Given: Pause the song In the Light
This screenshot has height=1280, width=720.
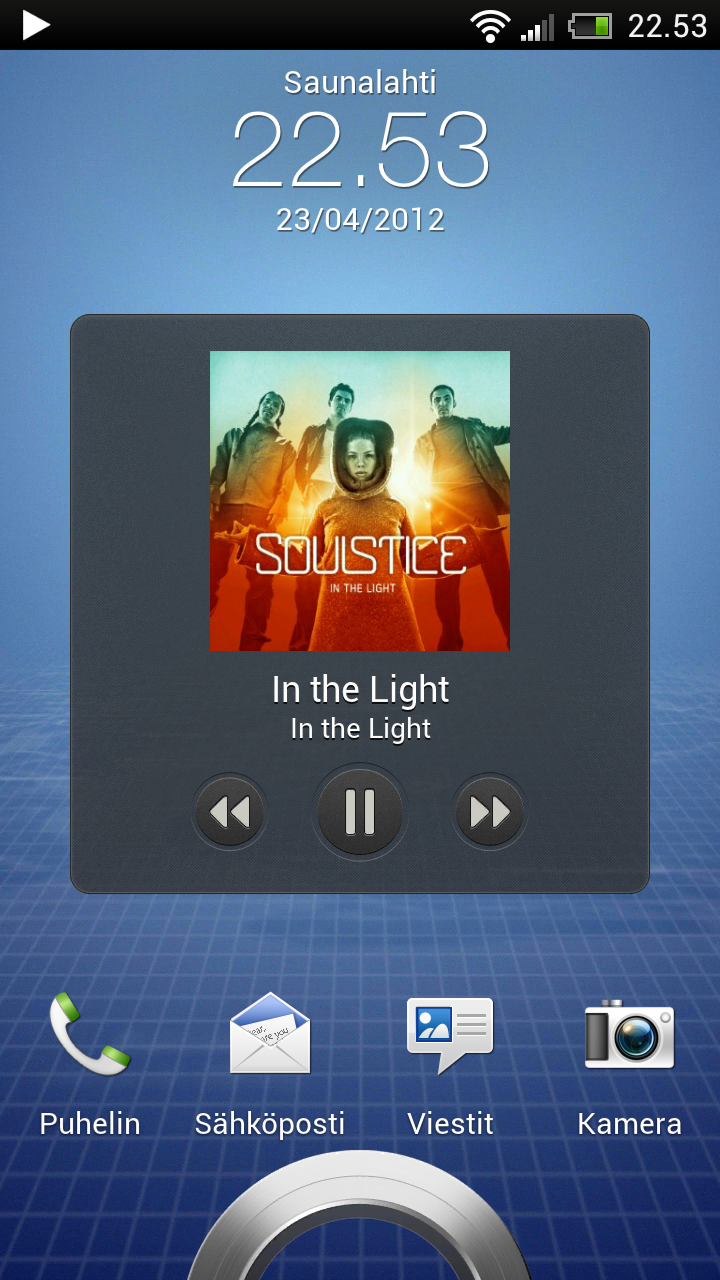Looking at the screenshot, I should coord(360,811).
